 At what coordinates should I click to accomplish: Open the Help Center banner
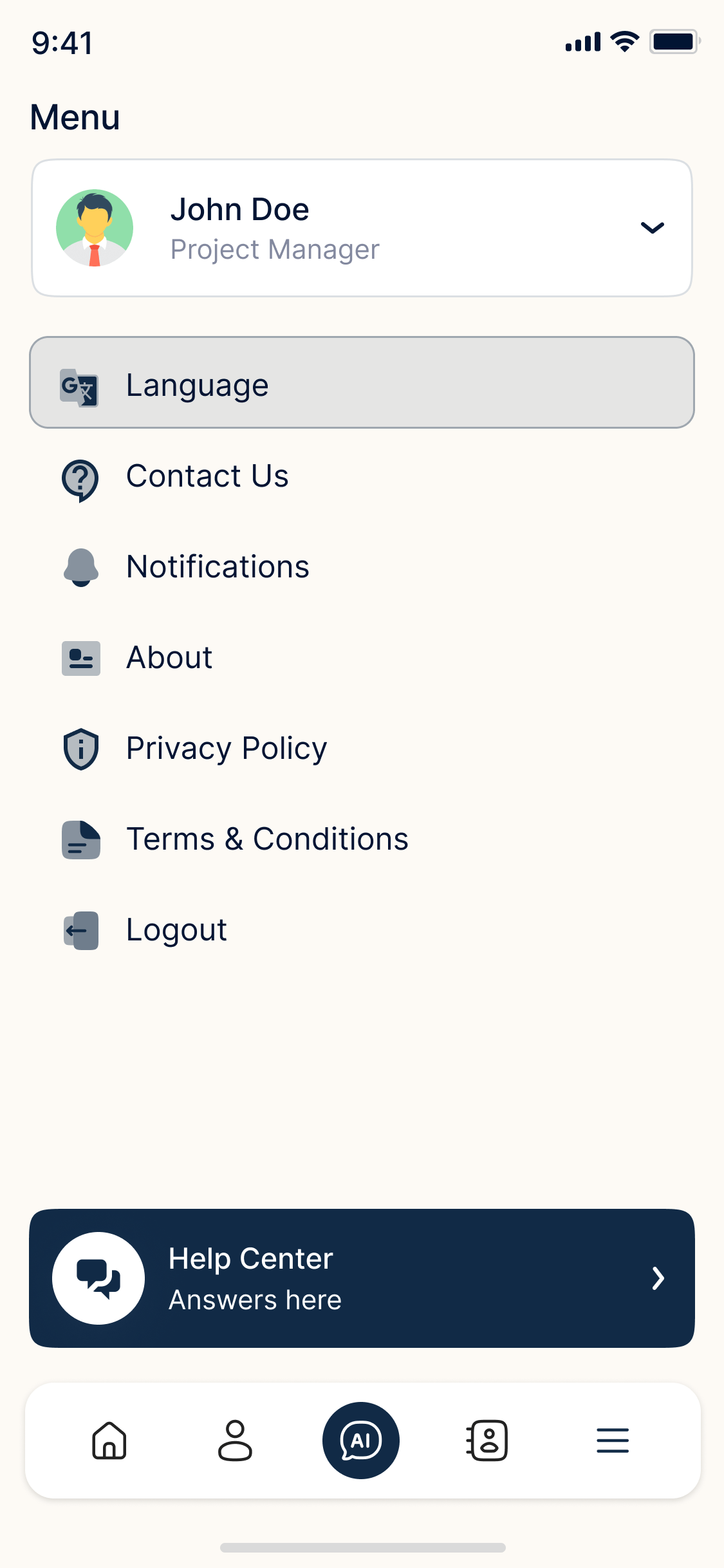pos(362,1278)
